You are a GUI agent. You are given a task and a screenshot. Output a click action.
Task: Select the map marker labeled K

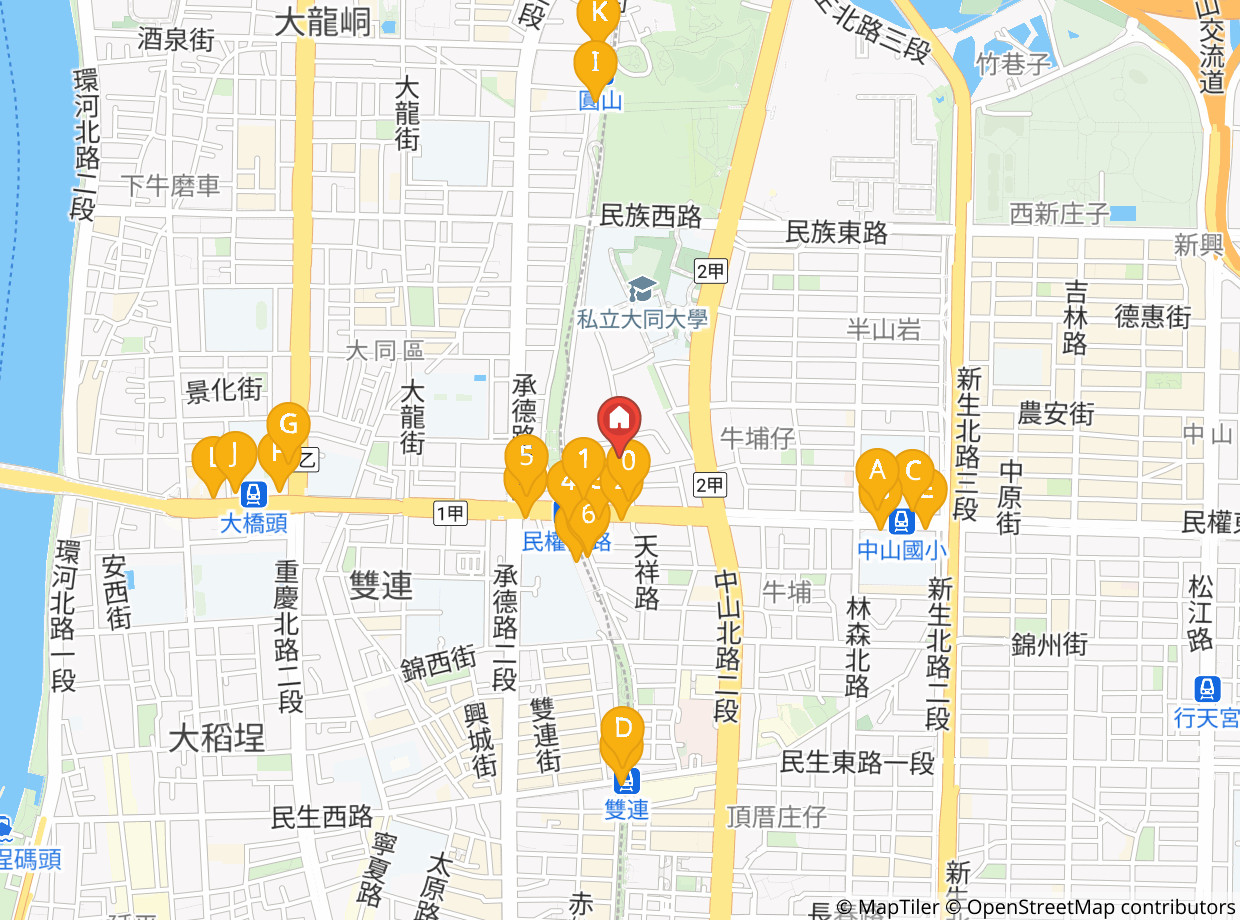point(598,12)
